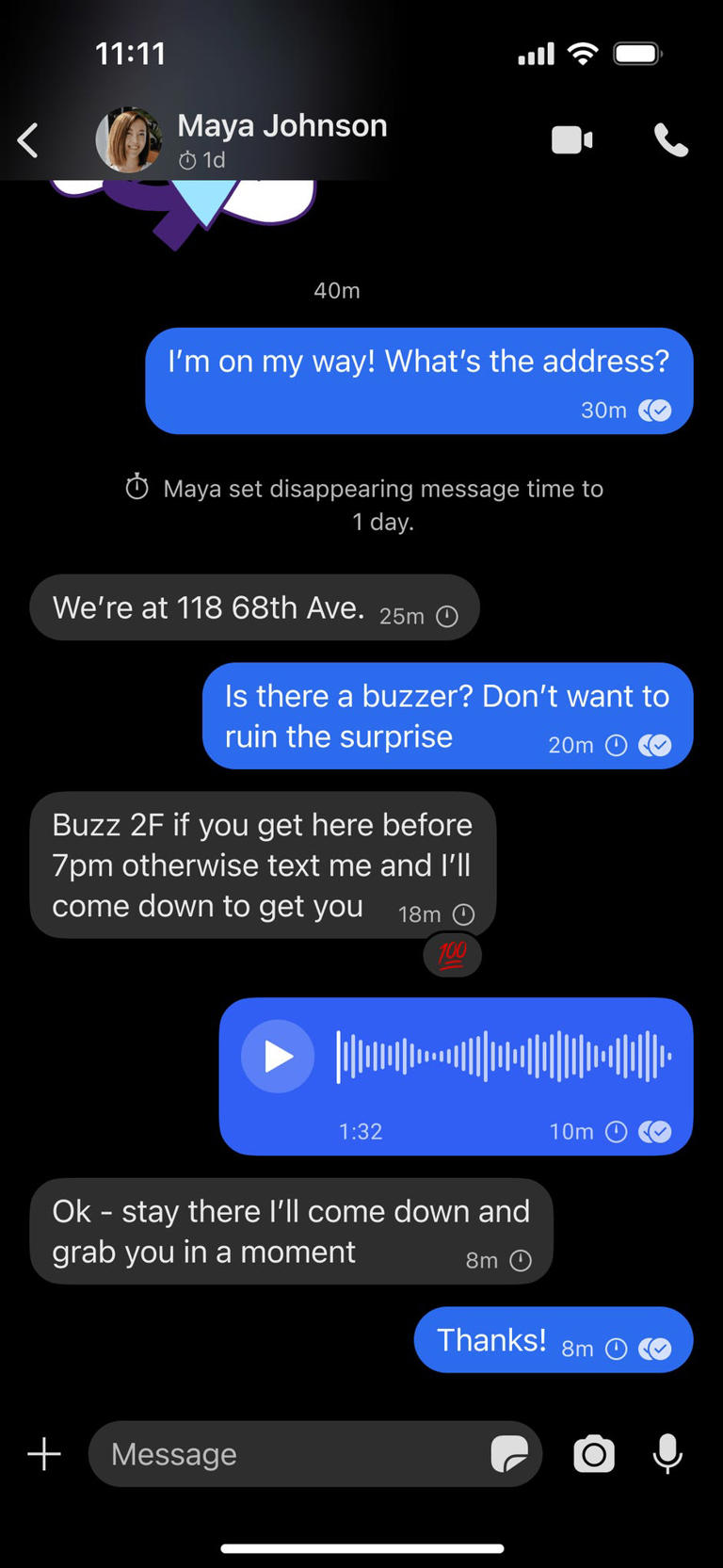Click the message saying 'Thanks!'
Screen dimensions: 723x1568
(489, 1339)
